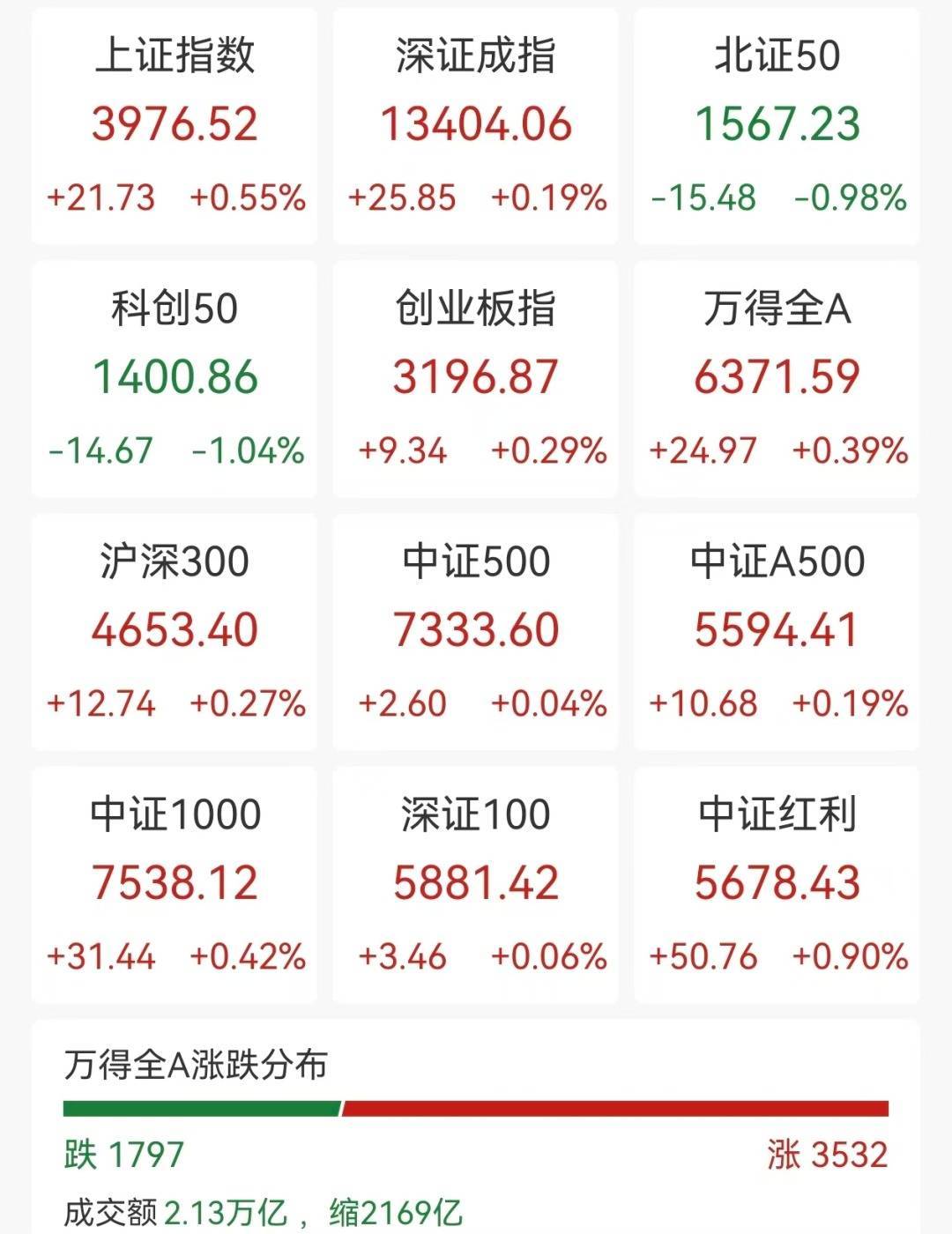View 深证100 index details

coord(476,884)
